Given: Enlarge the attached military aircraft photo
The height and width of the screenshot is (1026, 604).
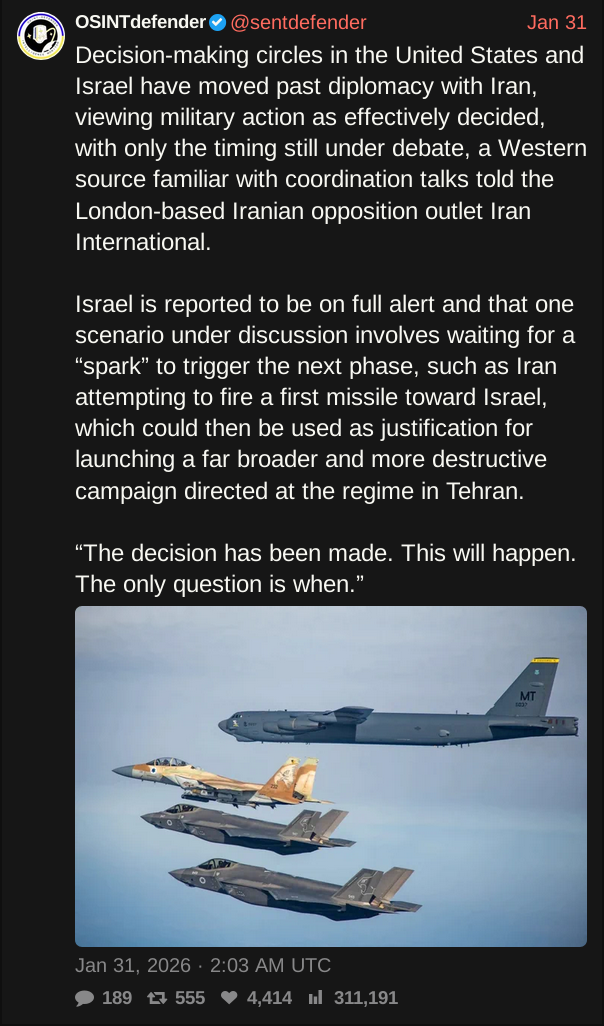Looking at the screenshot, I should click(331, 776).
